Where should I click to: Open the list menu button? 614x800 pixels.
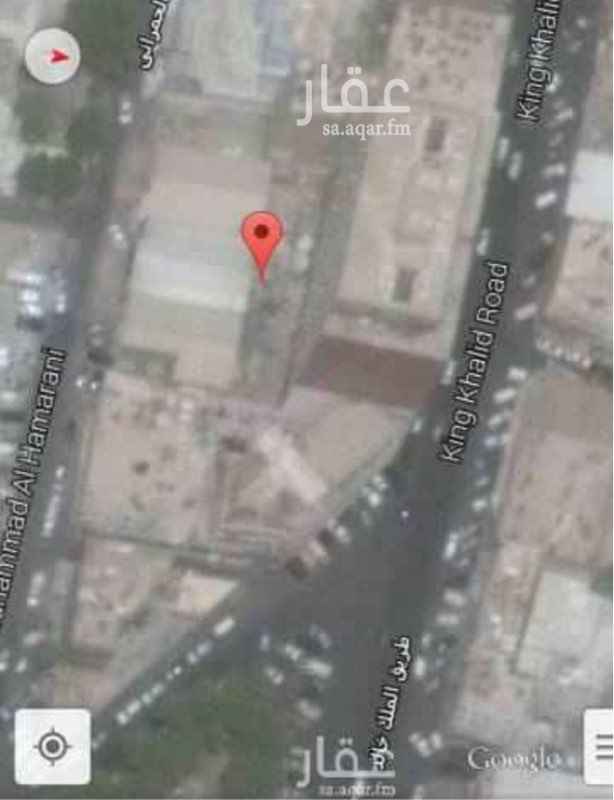click(600, 746)
